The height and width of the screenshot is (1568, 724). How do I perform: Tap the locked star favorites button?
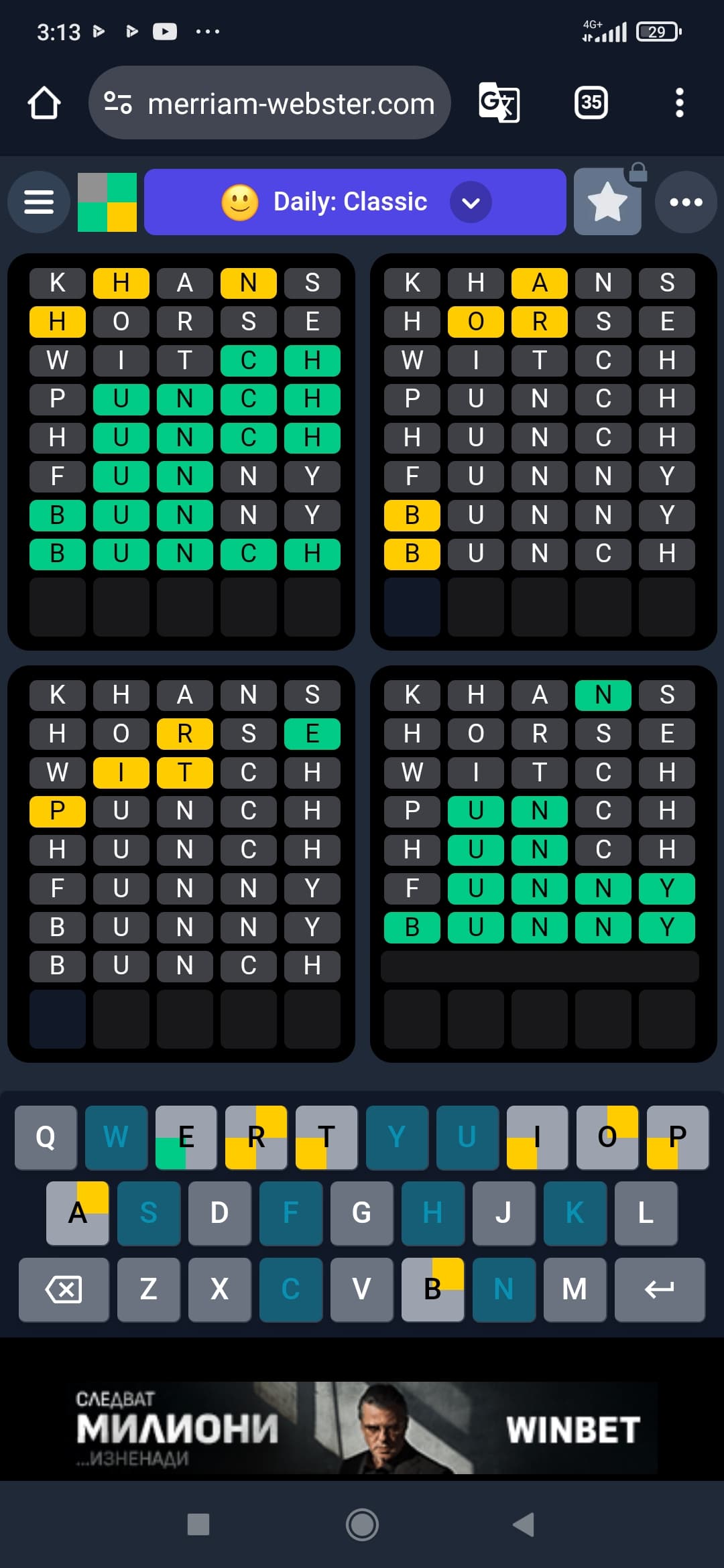coord(608,202)
